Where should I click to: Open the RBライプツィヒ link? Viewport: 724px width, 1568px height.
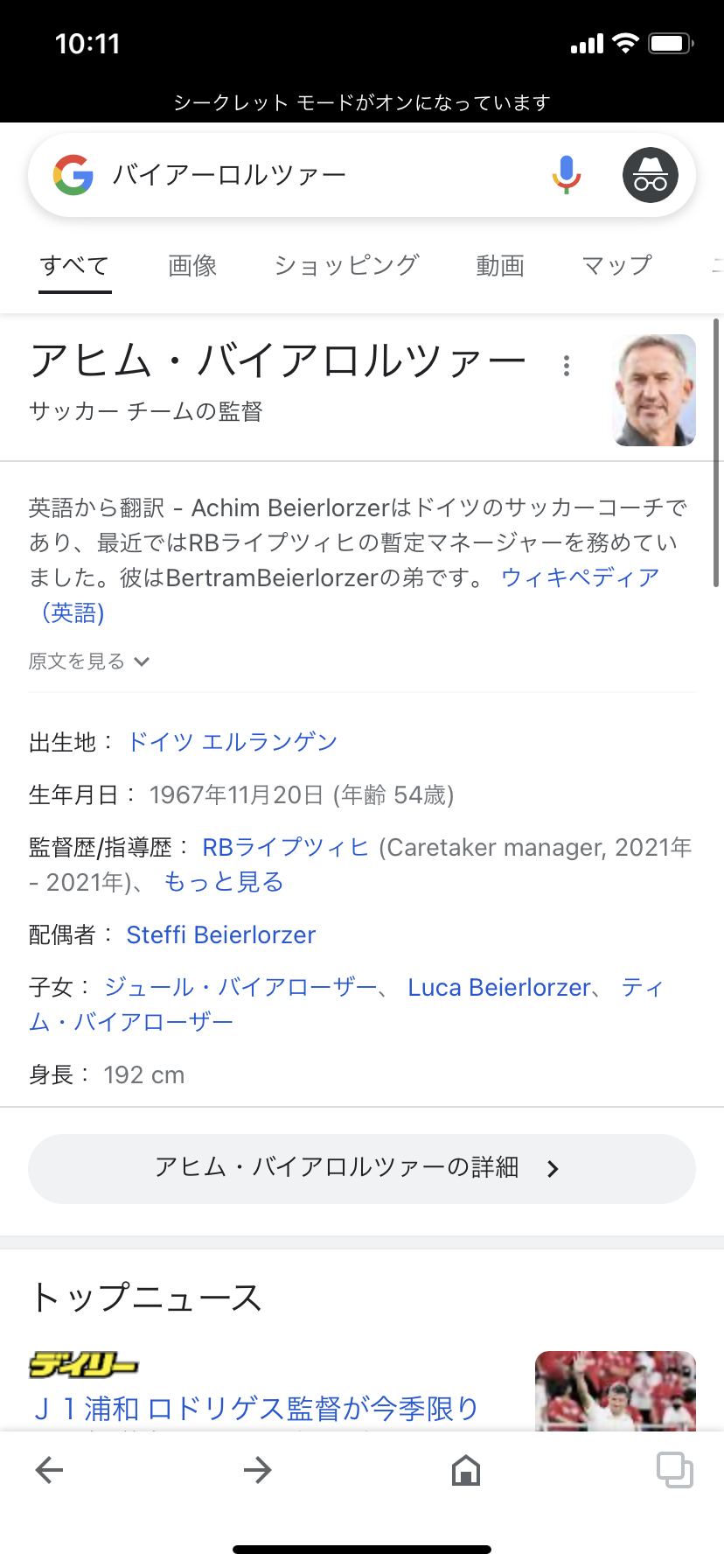286,847
